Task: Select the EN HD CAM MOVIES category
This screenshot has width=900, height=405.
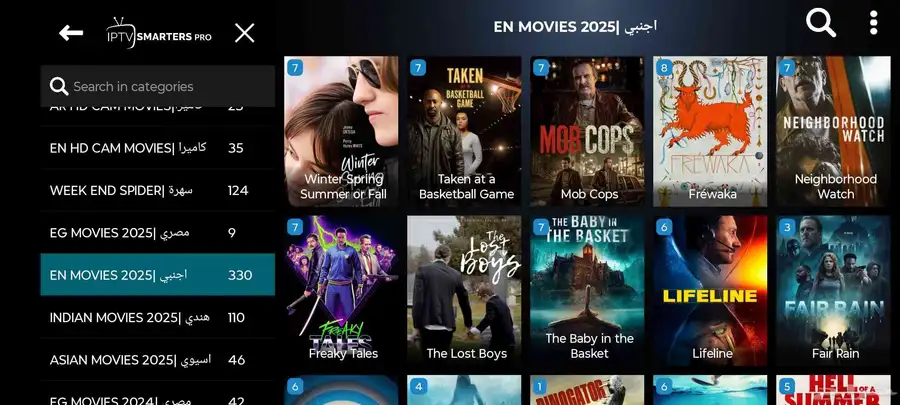Action: (x=157, y=148)
